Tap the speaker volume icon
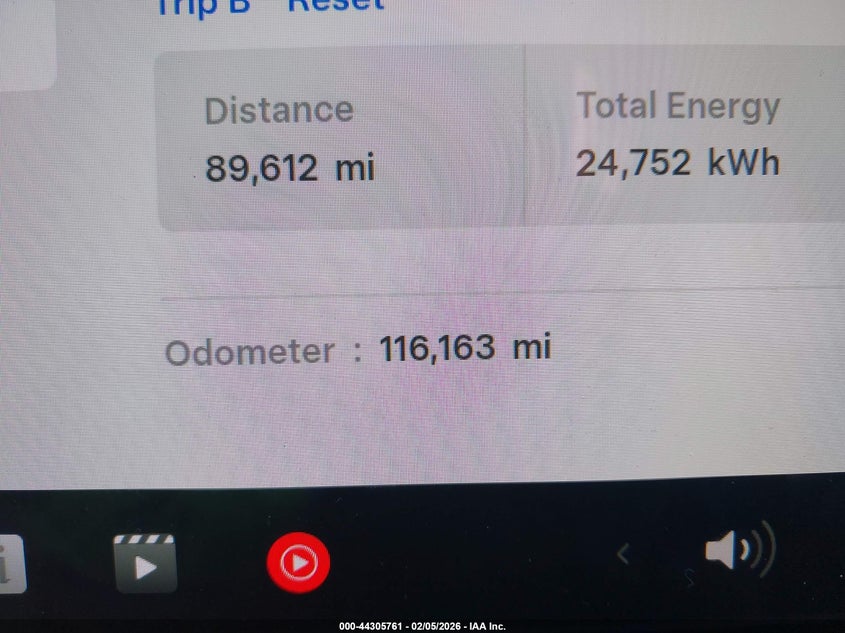 pos(738,550)
